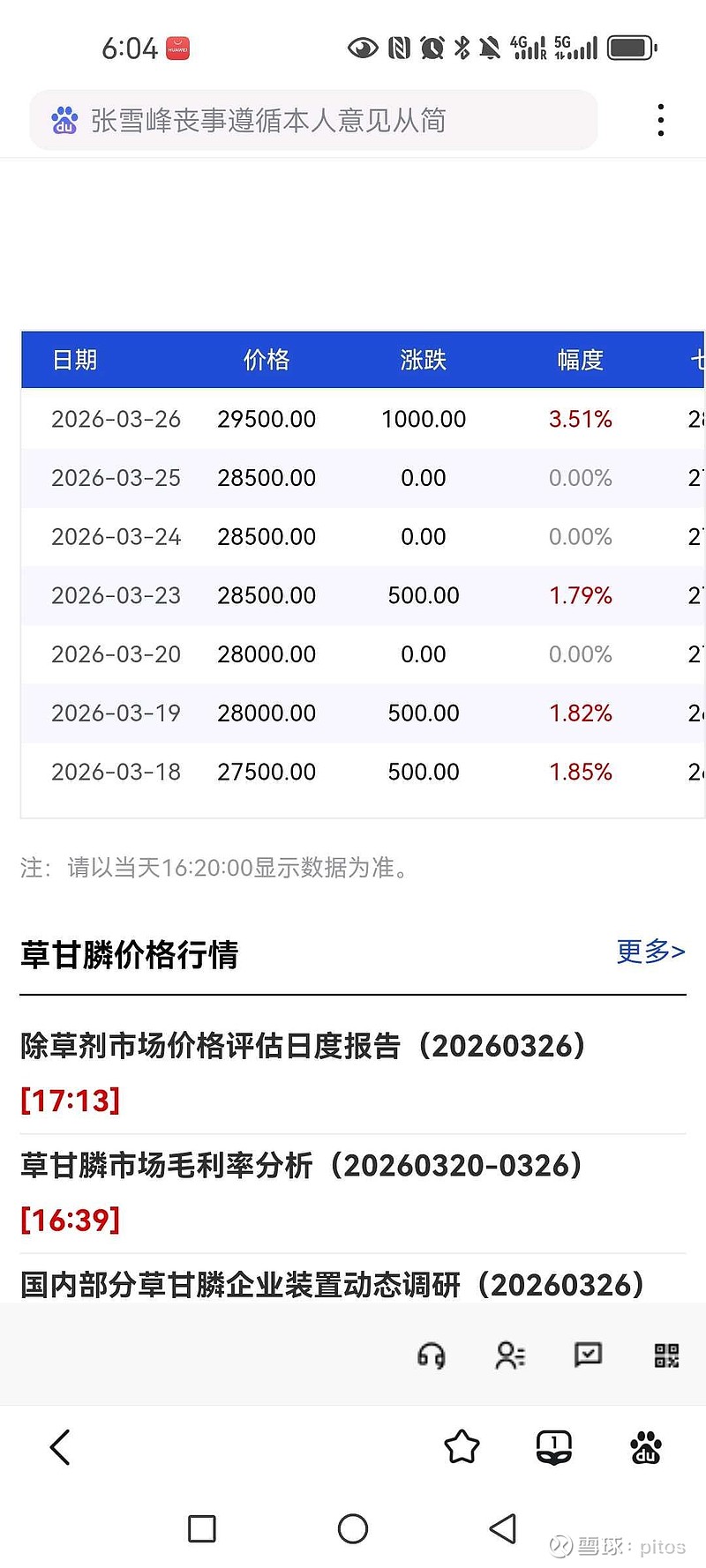The height and width of the screenshot is (1568, 706).
Task: Open the Baidu paw home icon
Action: click(x=646, y=1447)
